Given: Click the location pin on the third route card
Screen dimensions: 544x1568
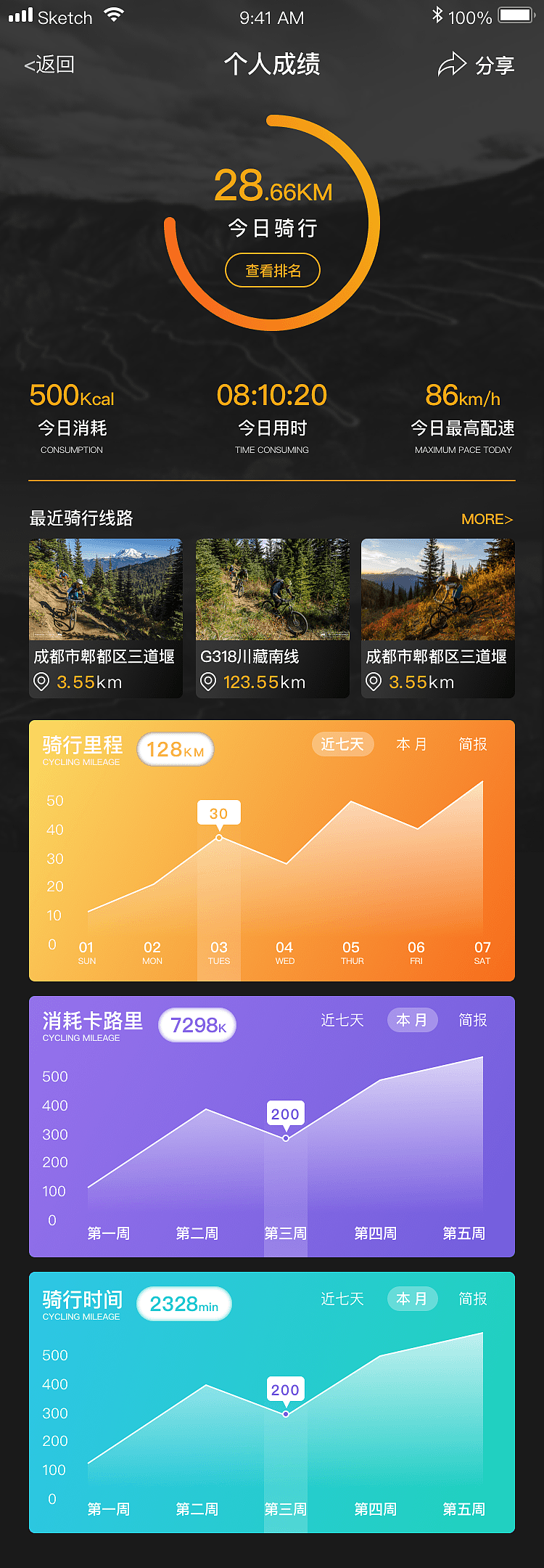Looking at the screenshot, I should (x=375, y=682).
